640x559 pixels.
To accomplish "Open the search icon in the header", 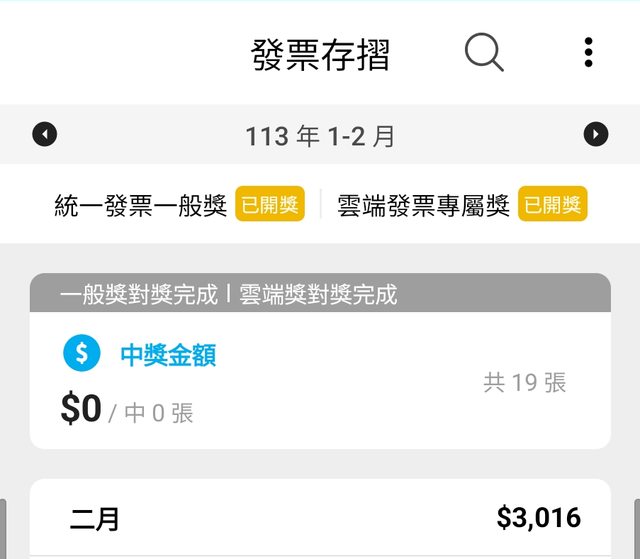I will pos(484,53).
